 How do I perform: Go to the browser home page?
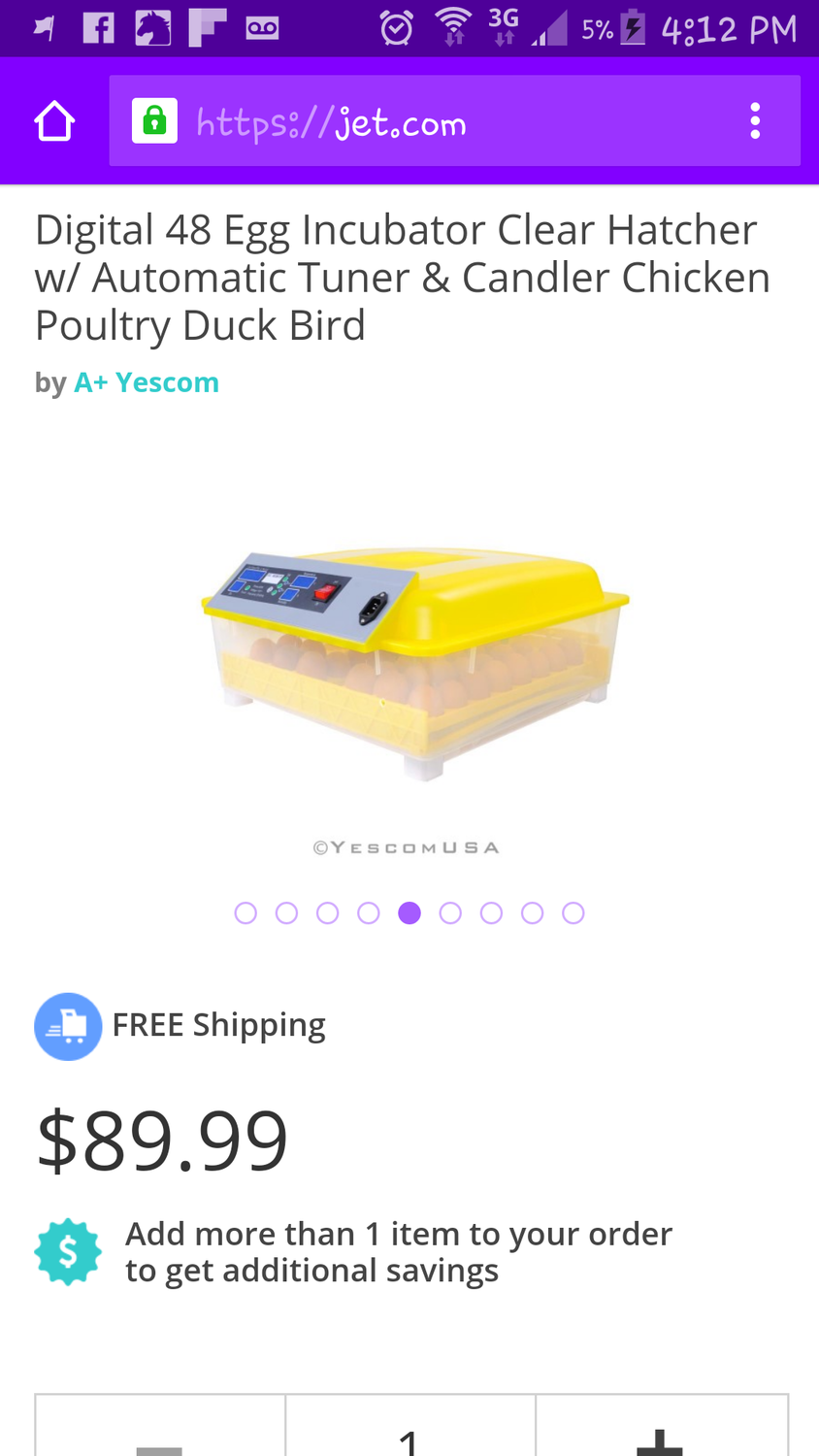pos(54,121)
